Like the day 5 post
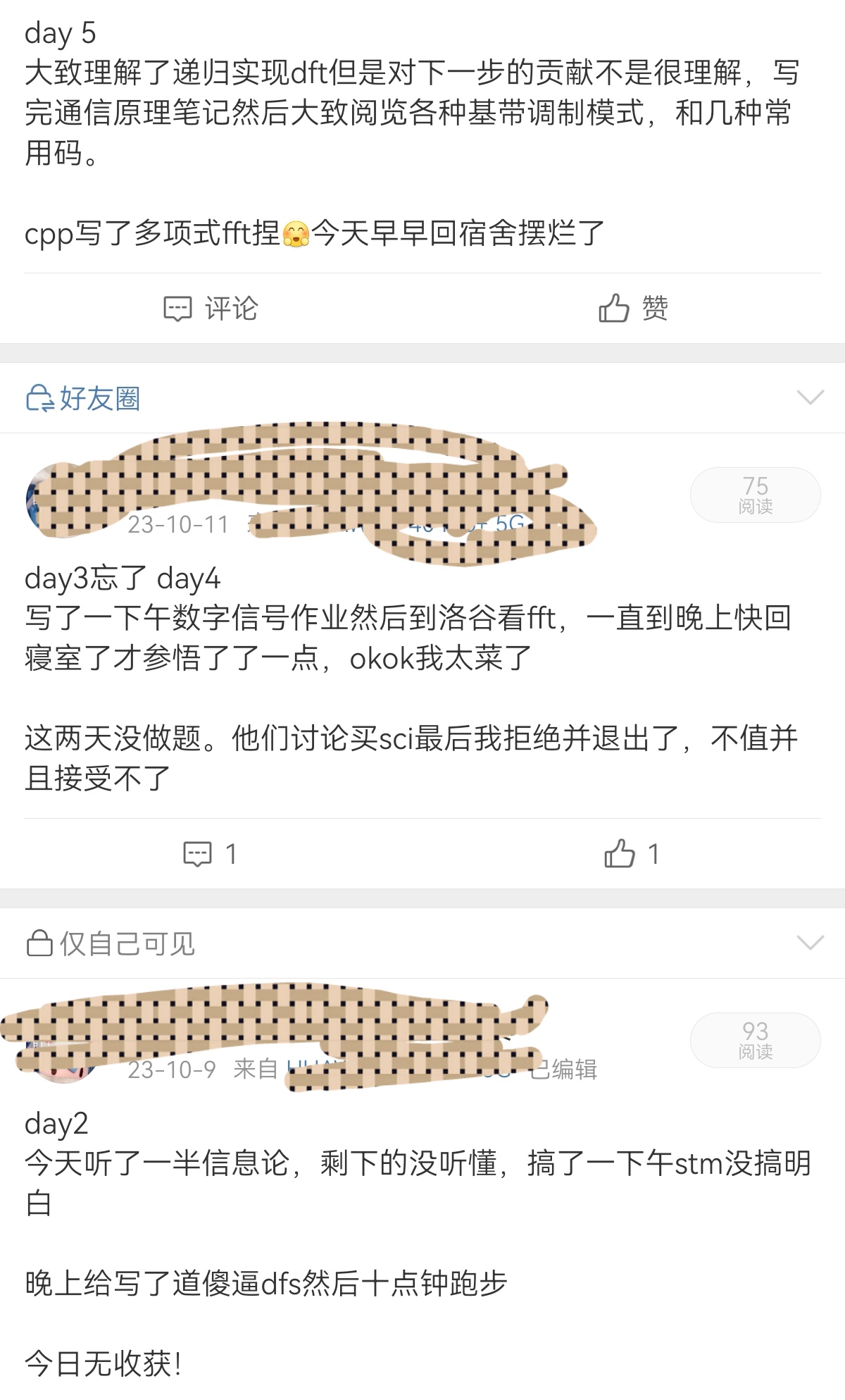 tap(632, 309)
